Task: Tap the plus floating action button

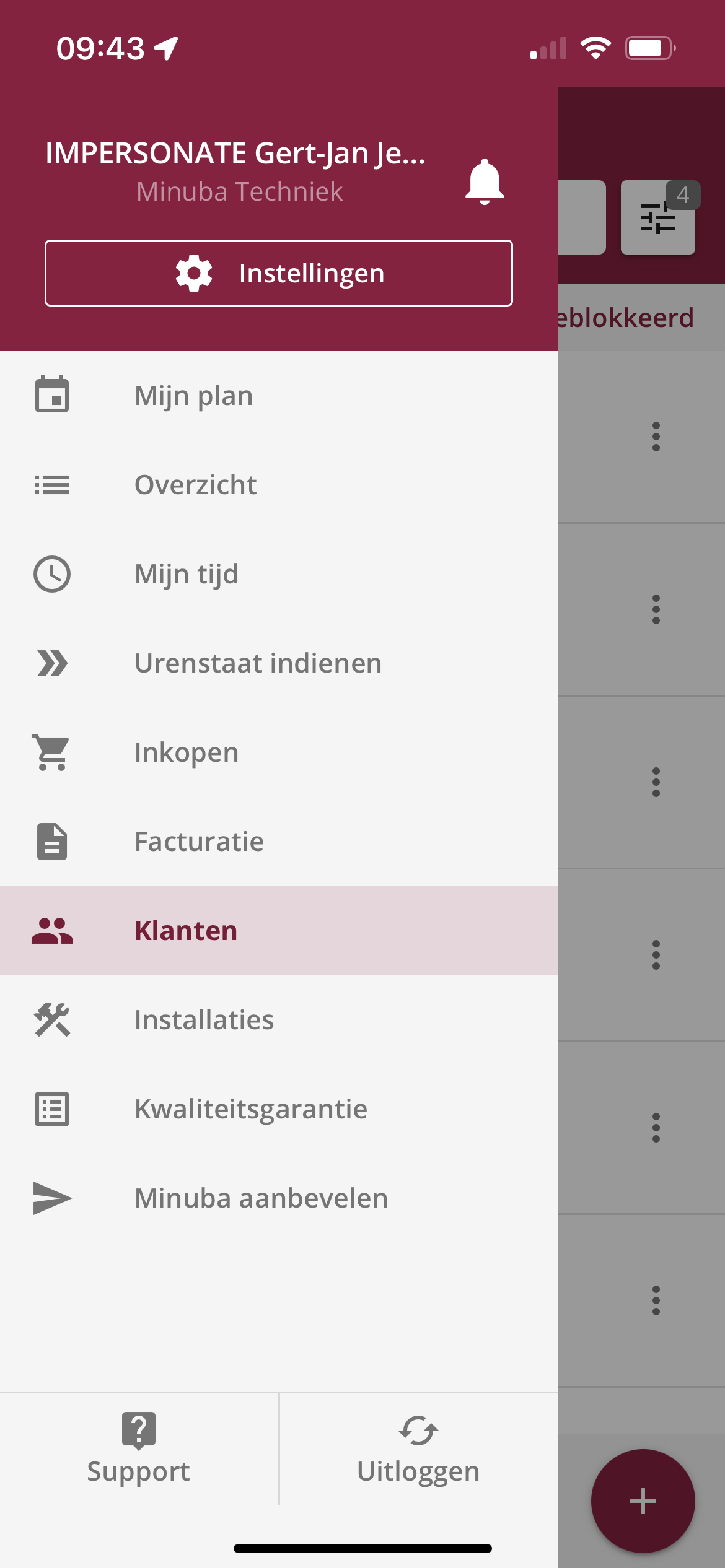Action: pos(643,1501)
